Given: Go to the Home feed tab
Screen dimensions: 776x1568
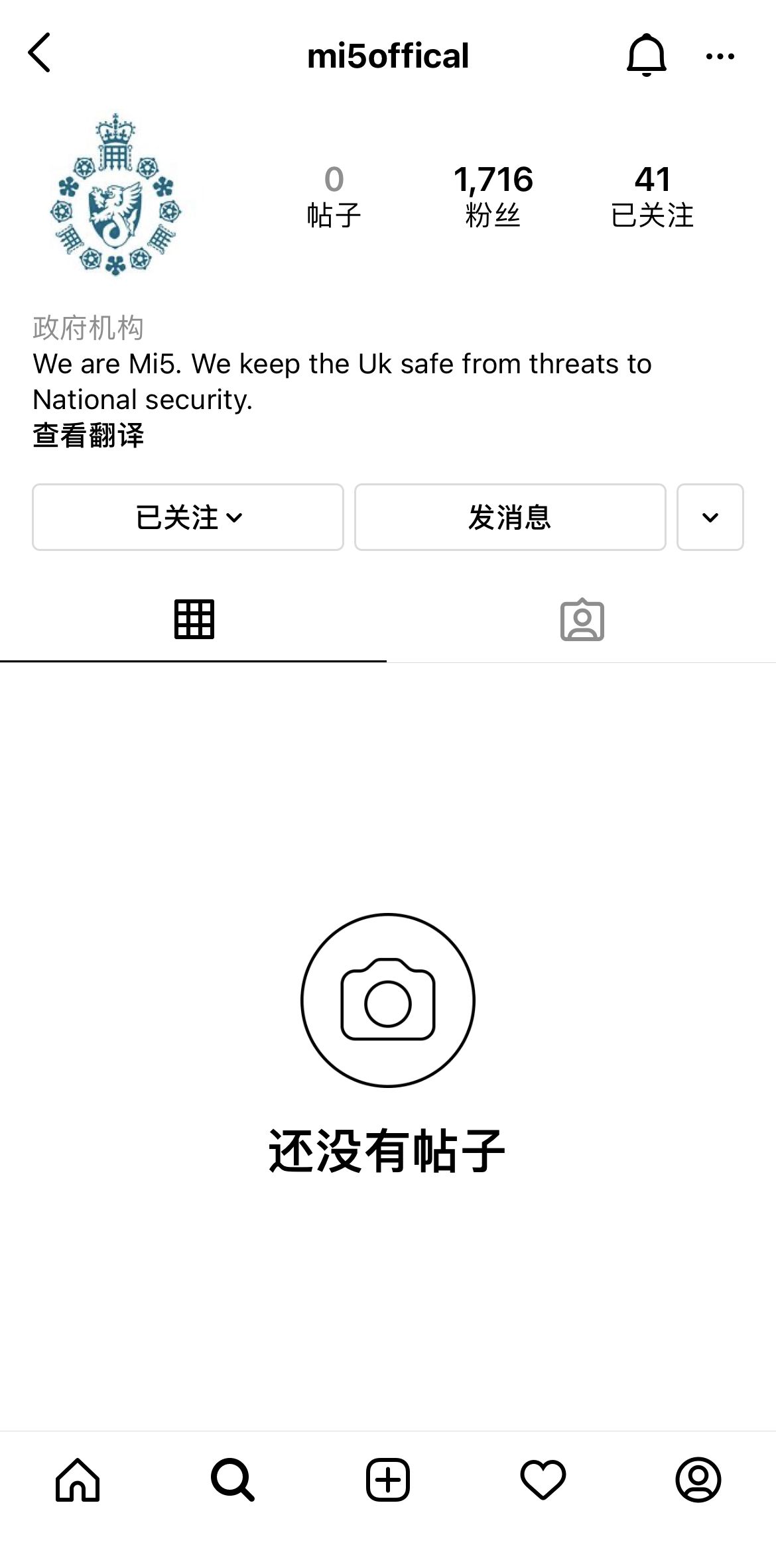Looking at the screenshot, I should coord(78,1479).
